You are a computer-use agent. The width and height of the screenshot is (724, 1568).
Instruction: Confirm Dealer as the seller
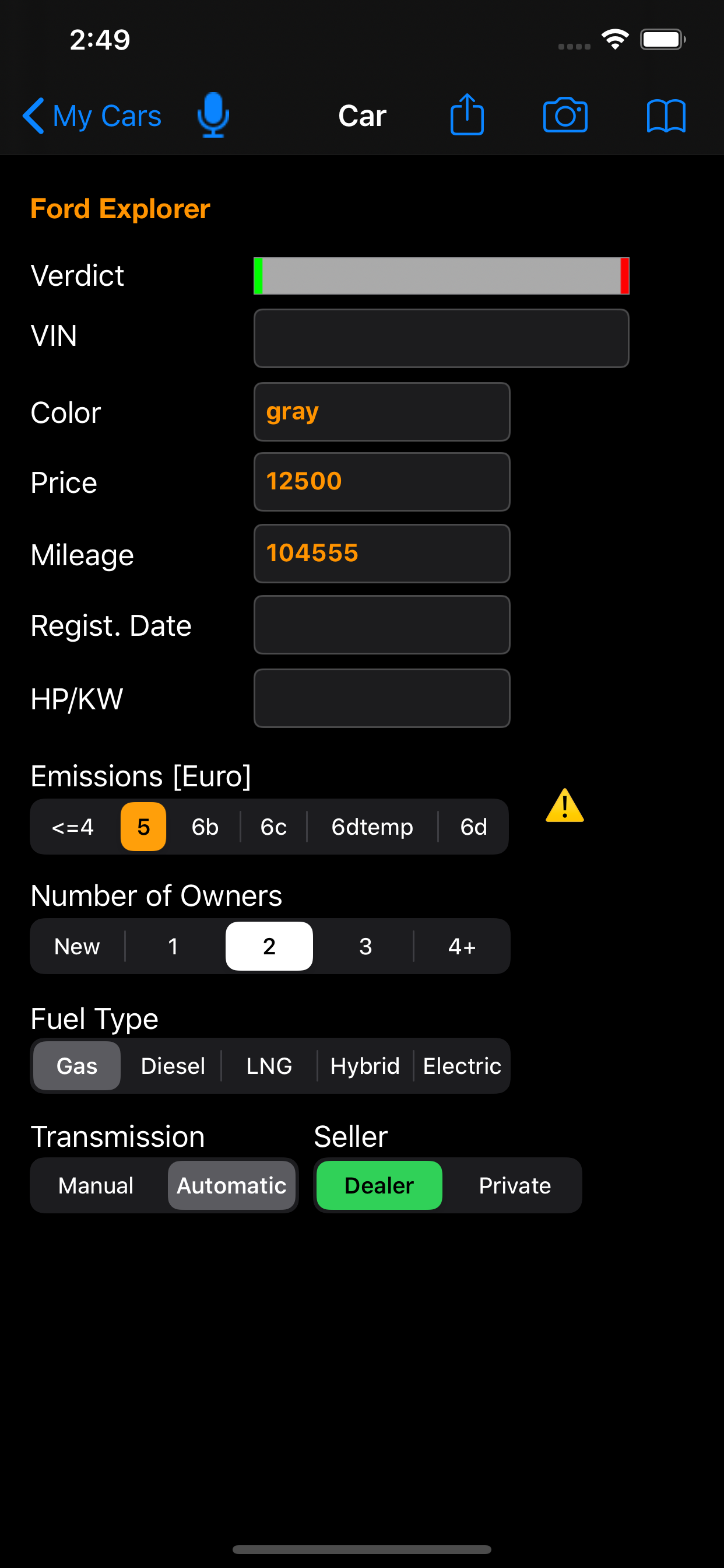pos(378,1185)
